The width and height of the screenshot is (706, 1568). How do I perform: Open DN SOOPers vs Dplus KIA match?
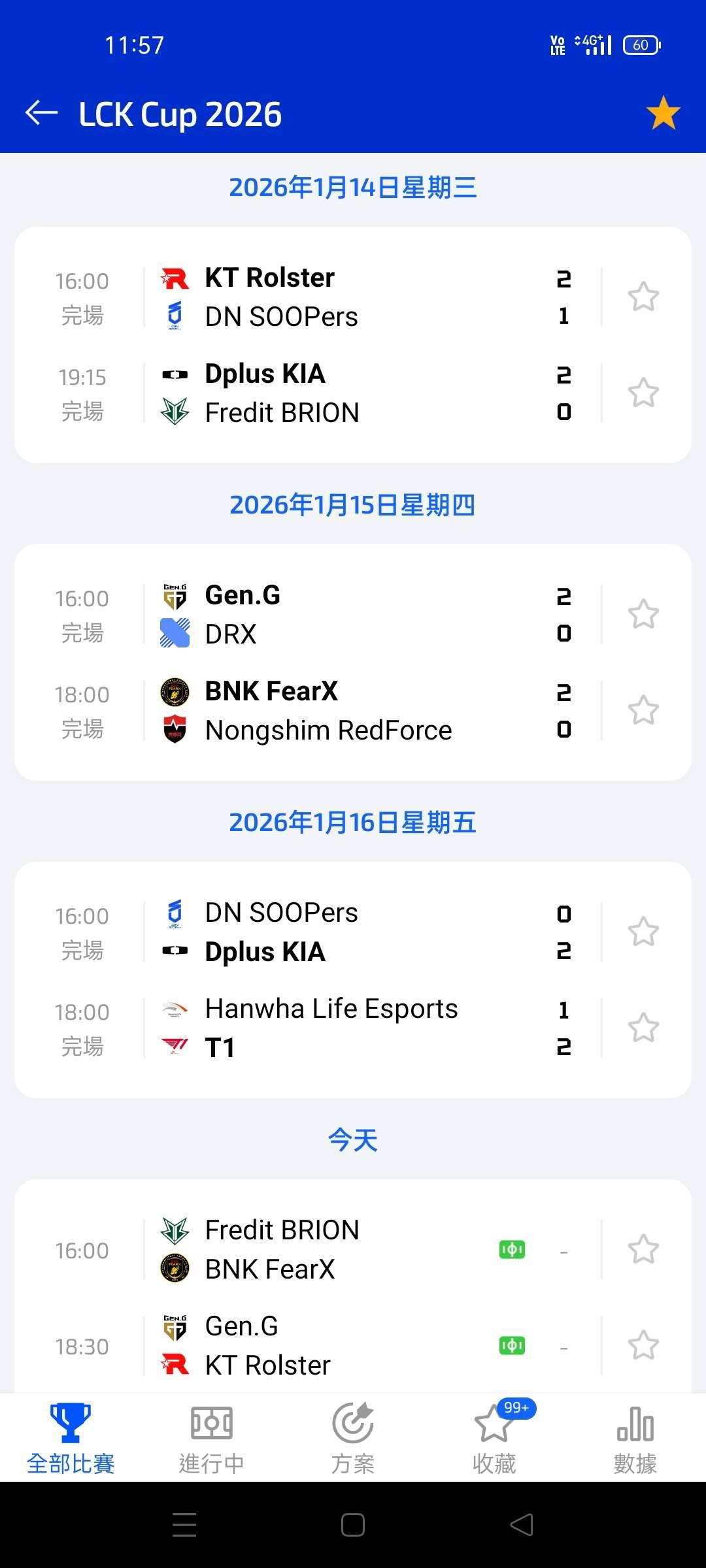point(353,932)
